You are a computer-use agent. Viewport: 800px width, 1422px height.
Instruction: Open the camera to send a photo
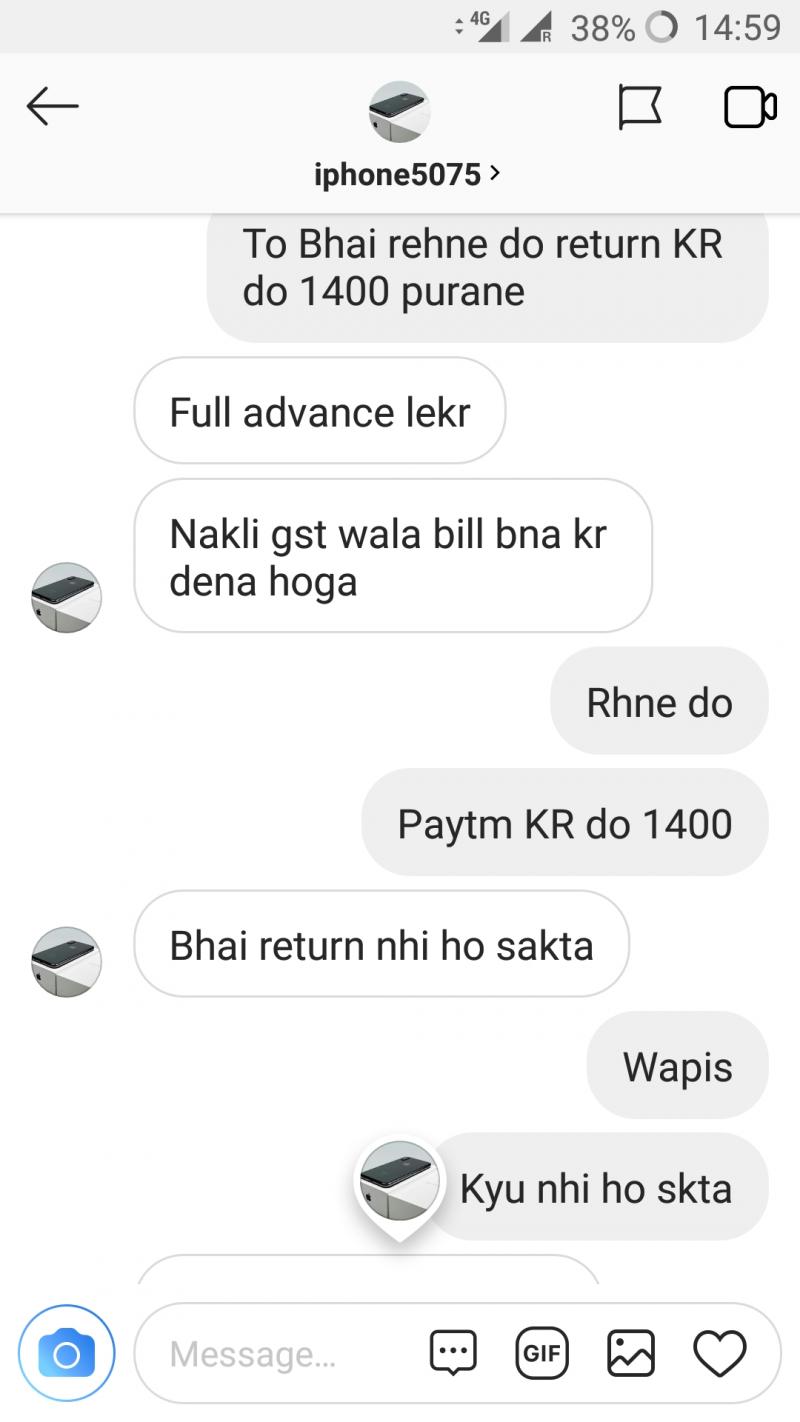66,1354
